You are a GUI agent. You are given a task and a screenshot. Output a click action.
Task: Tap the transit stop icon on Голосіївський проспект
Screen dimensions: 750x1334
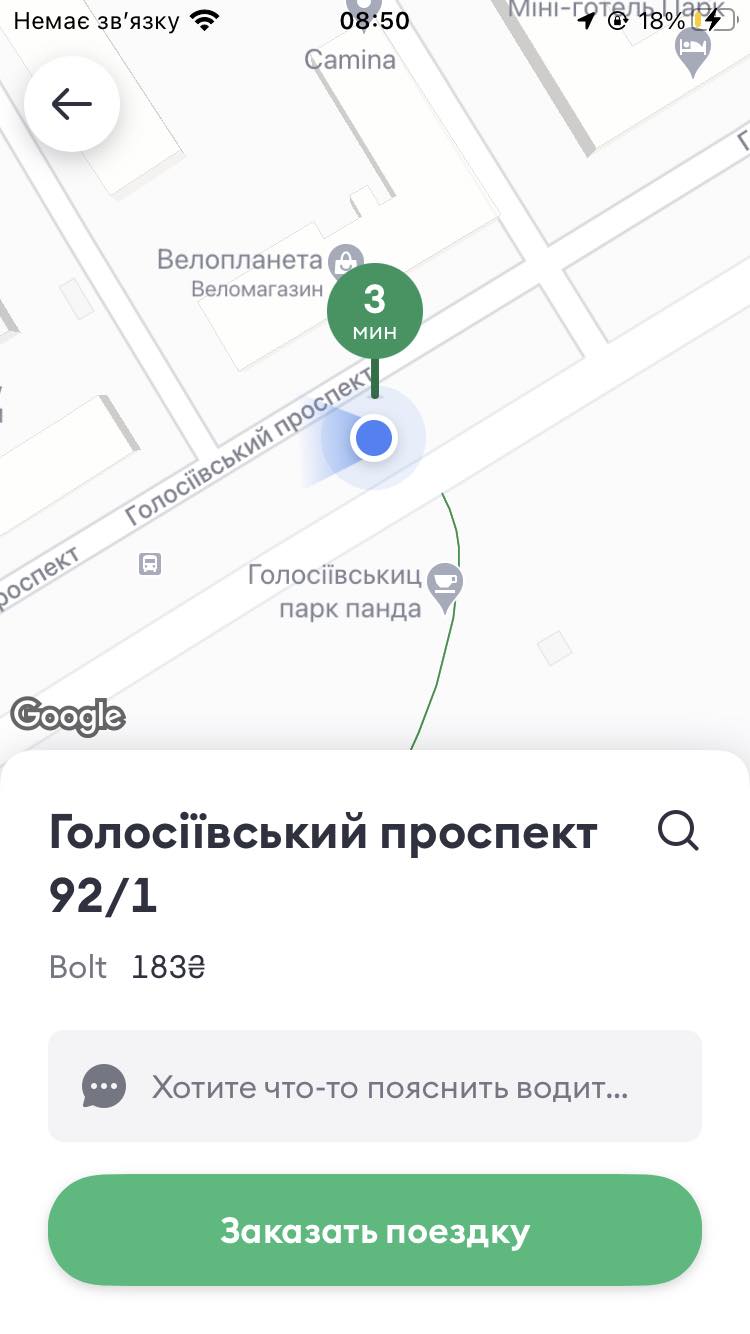point(148,563)
